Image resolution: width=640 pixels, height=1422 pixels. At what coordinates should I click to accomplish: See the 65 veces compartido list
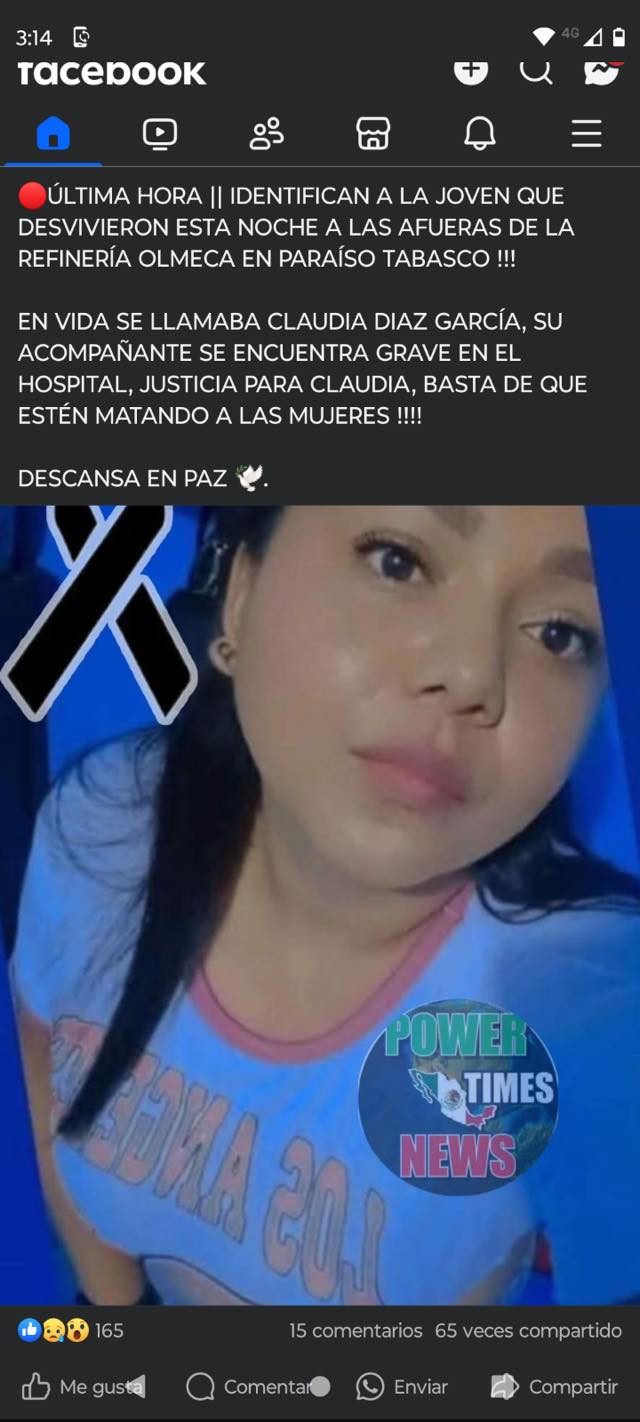tap(528, 1331)
